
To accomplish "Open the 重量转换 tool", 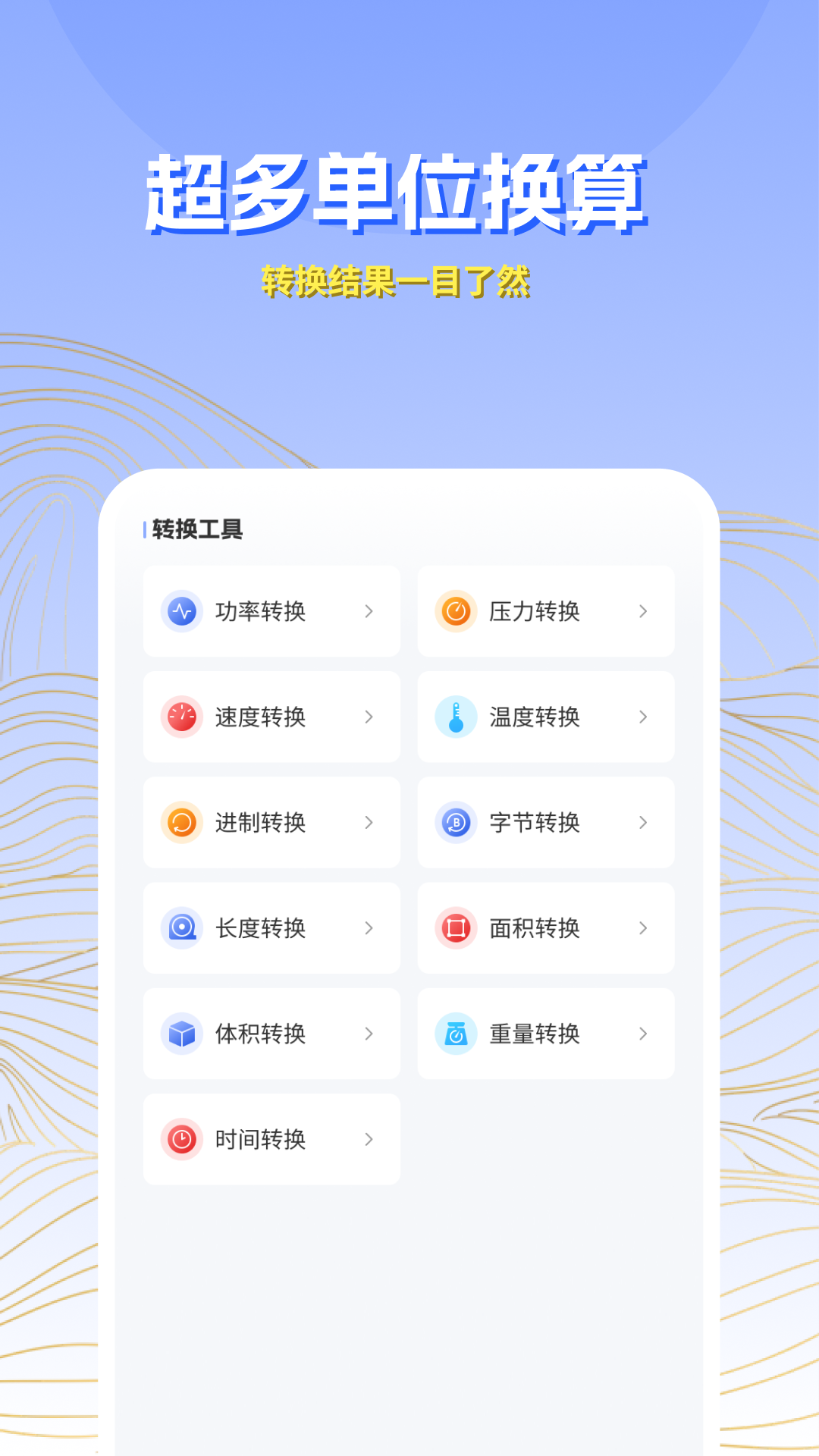I will tap(545, 1034).
